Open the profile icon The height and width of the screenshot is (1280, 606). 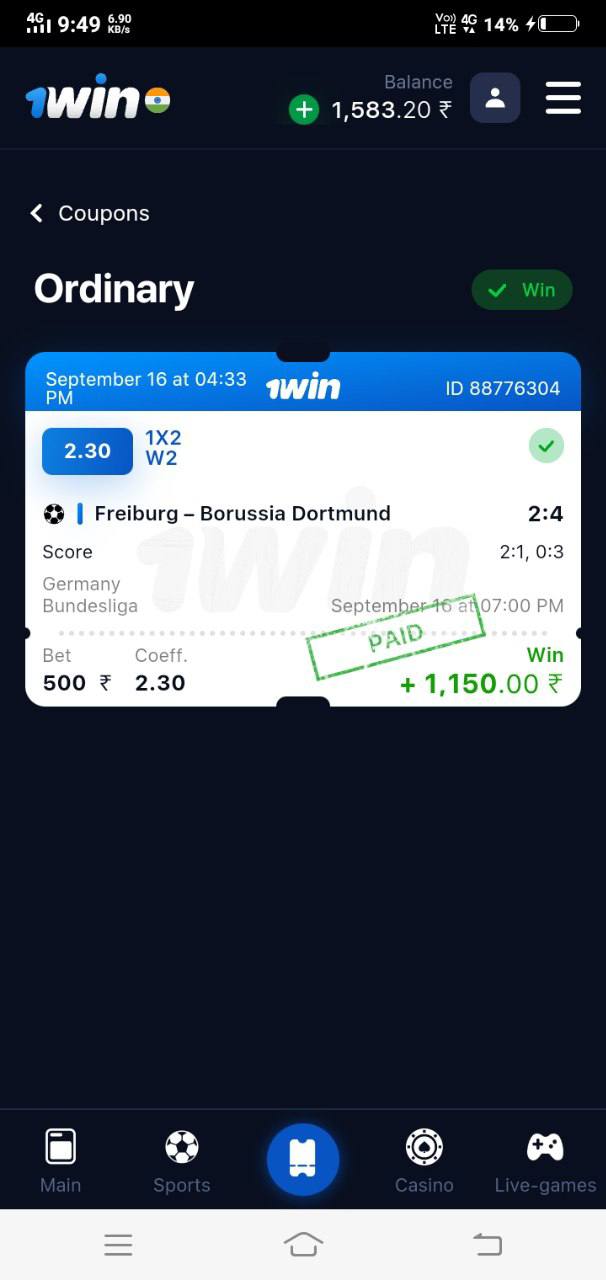point(495,98)
